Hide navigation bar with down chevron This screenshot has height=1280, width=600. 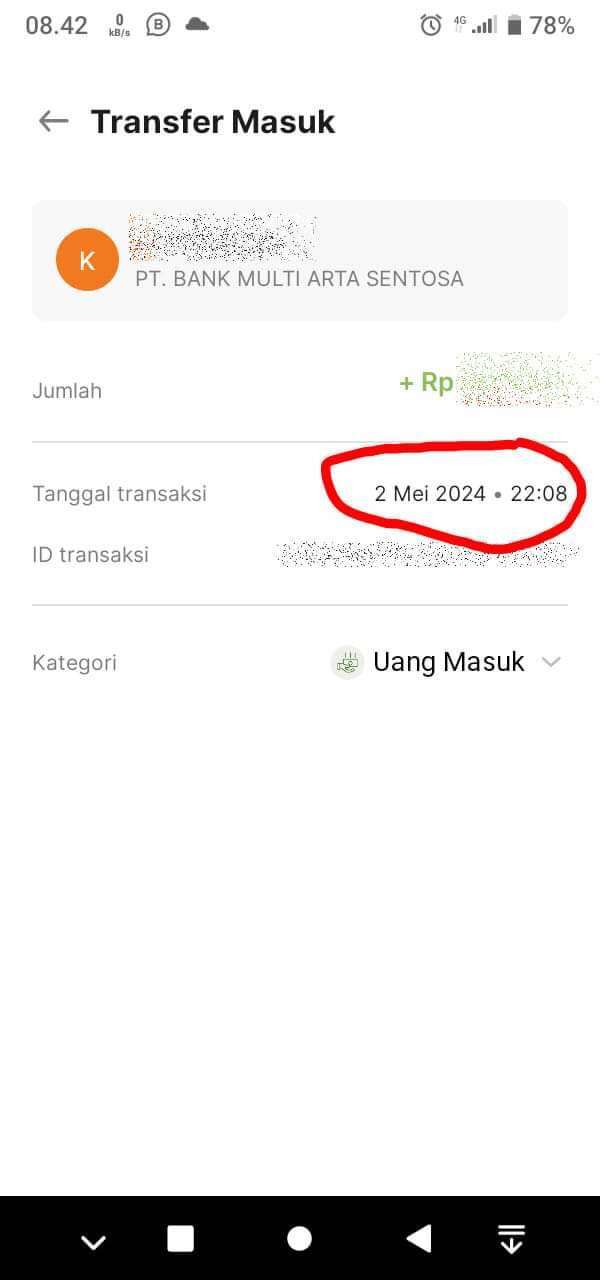(x=93, y=1241)
